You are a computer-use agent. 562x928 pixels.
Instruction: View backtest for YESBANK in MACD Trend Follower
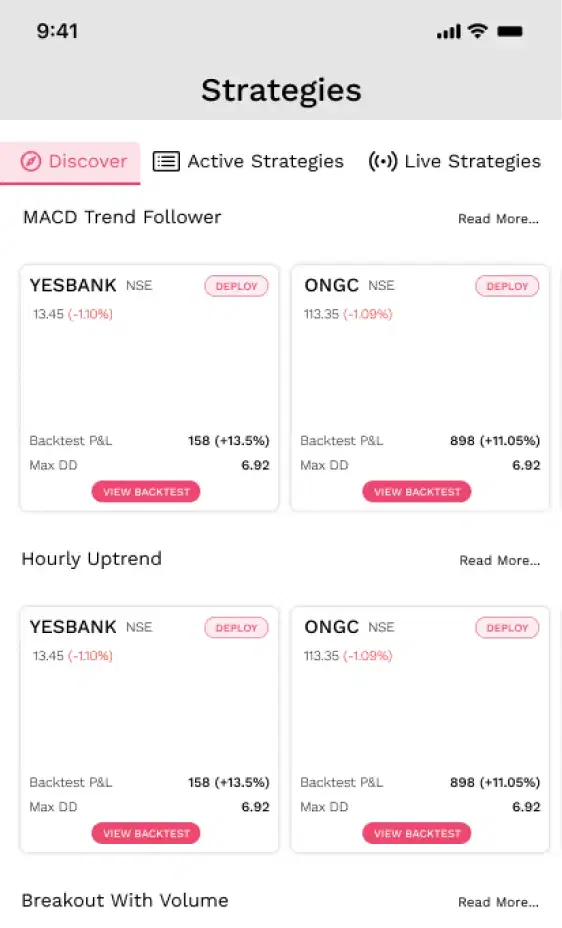146,492
